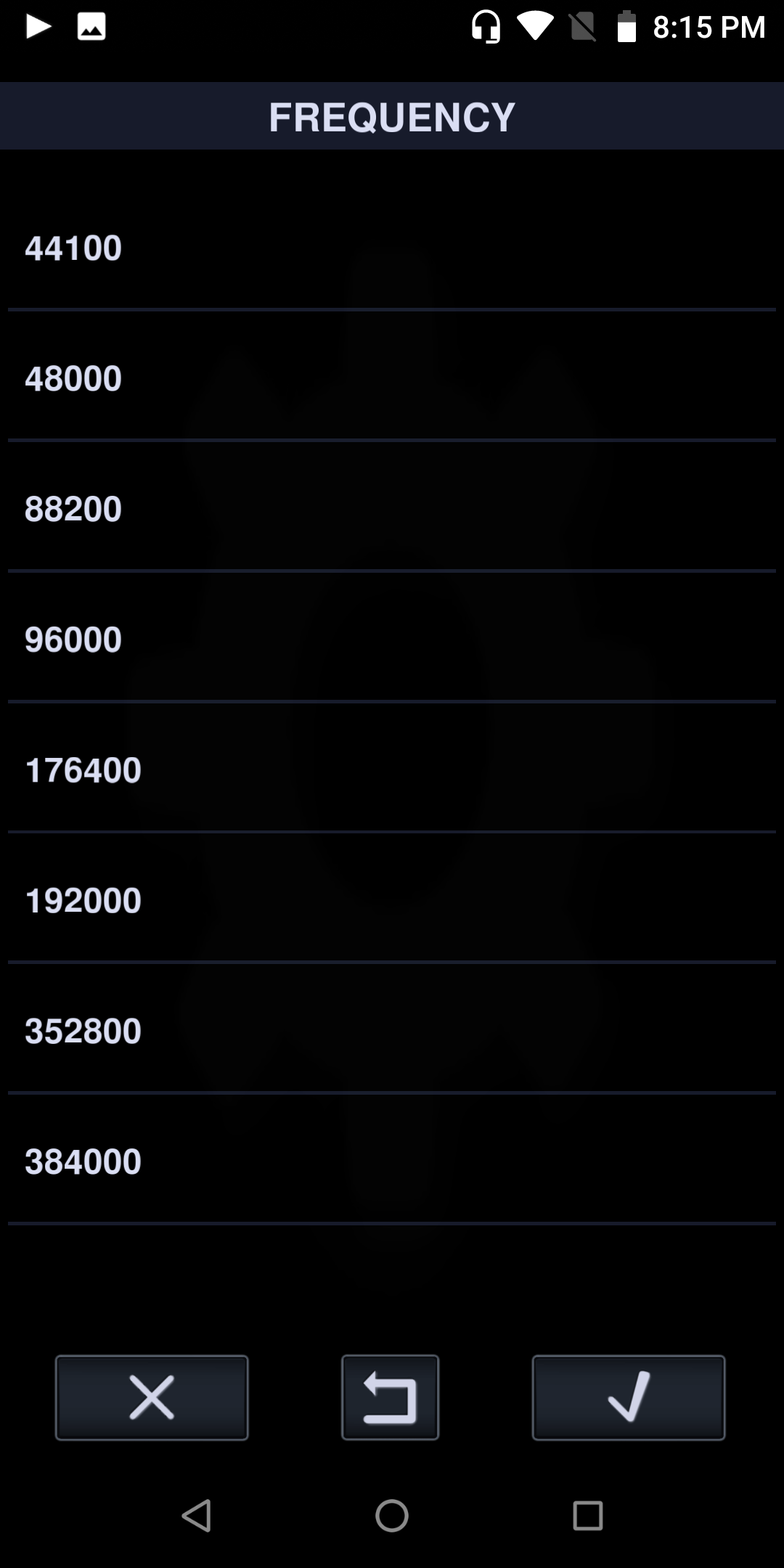Select the 44100 frequency option
Screen dimensions: 784x1568
coord(392,248)
